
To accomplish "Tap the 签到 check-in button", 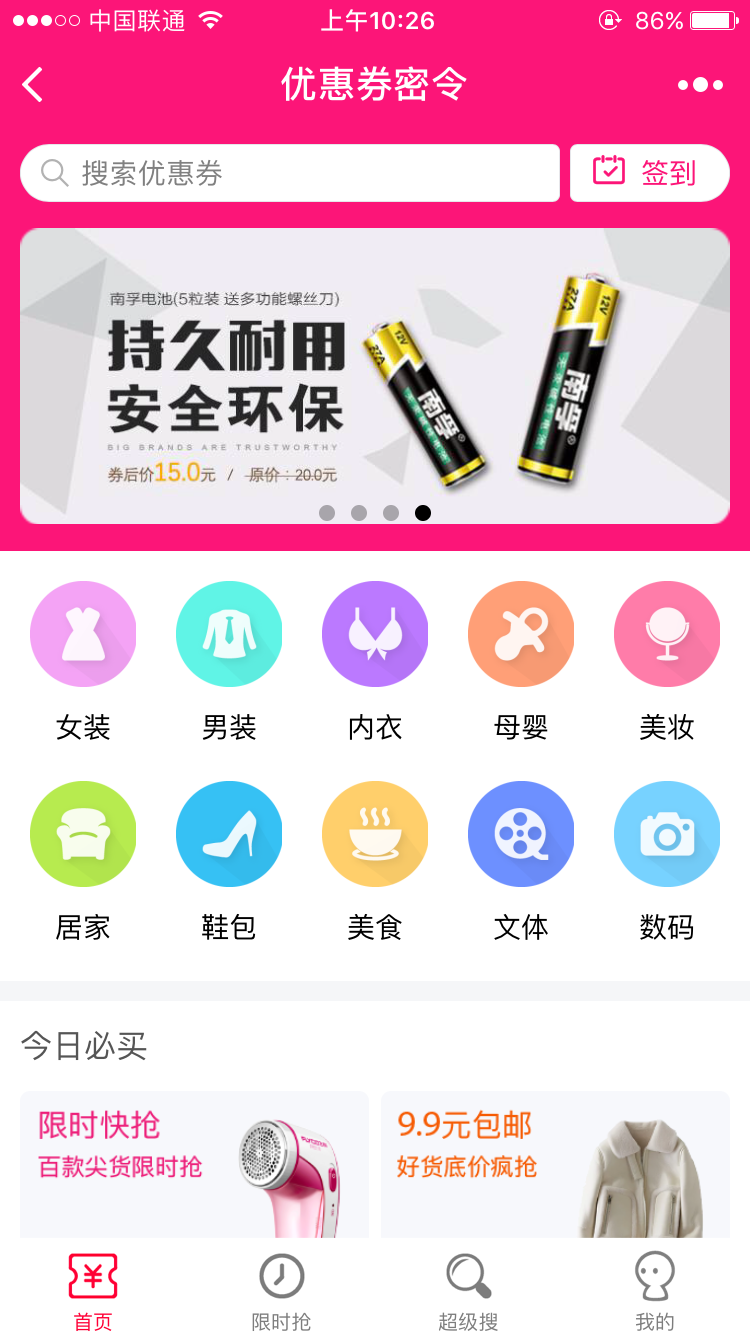I will coord(649,173).
